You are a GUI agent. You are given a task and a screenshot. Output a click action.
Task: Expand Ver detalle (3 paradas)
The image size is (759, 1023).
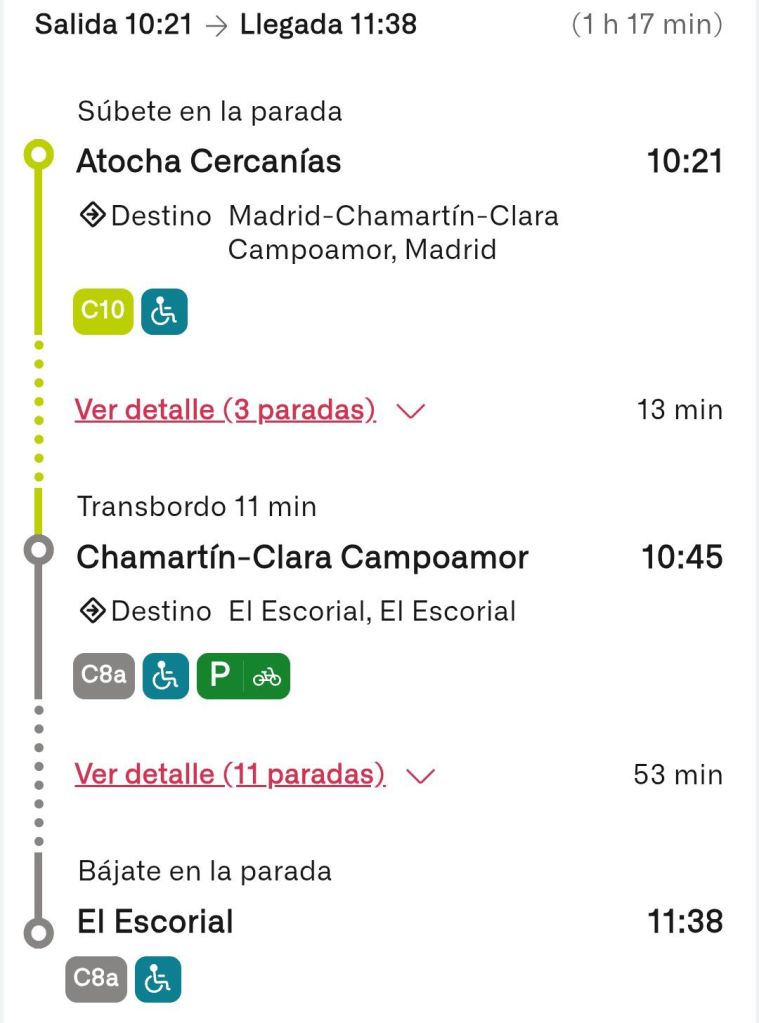[x=226, y=410]
